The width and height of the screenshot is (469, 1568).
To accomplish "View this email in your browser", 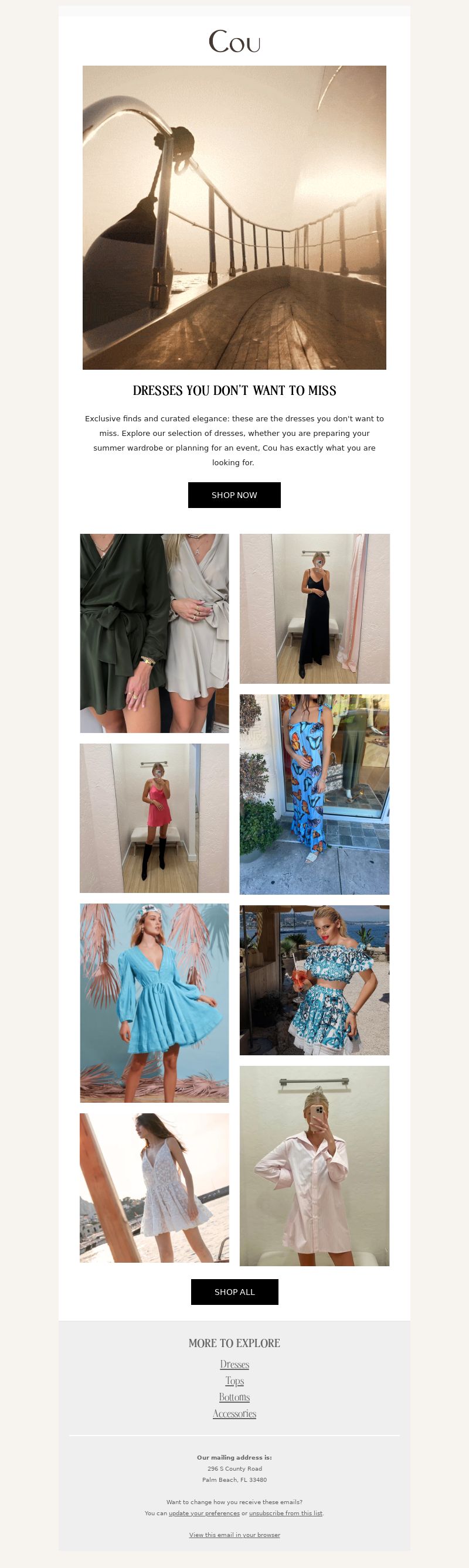I will click(235, 1535).
